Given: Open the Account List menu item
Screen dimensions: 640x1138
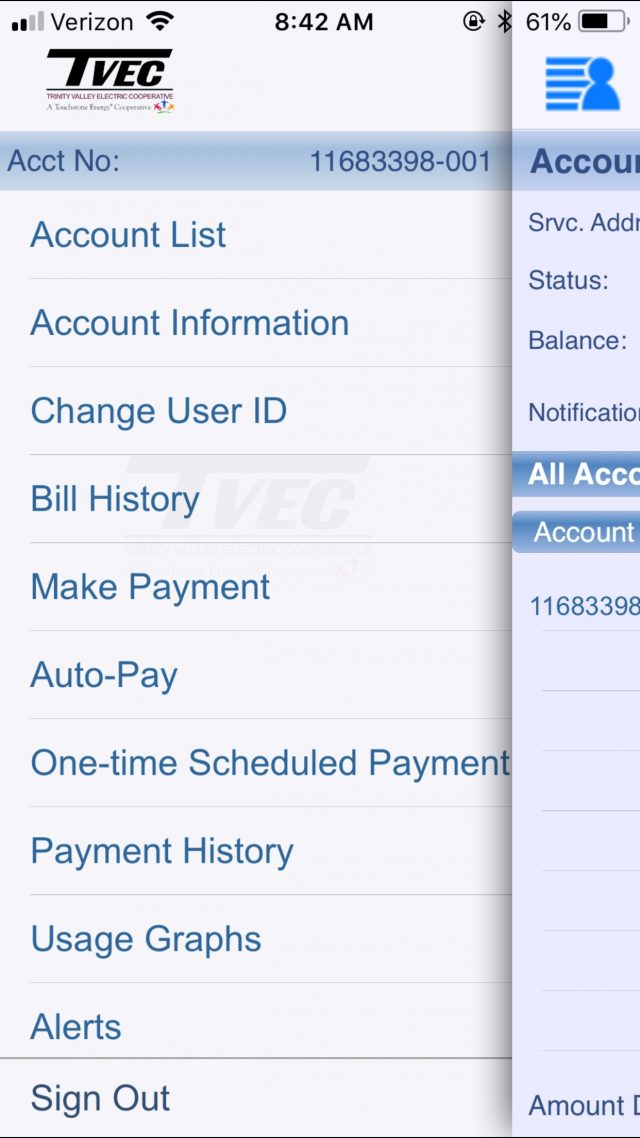Looking at the screenshot, I should pos(129,235).
